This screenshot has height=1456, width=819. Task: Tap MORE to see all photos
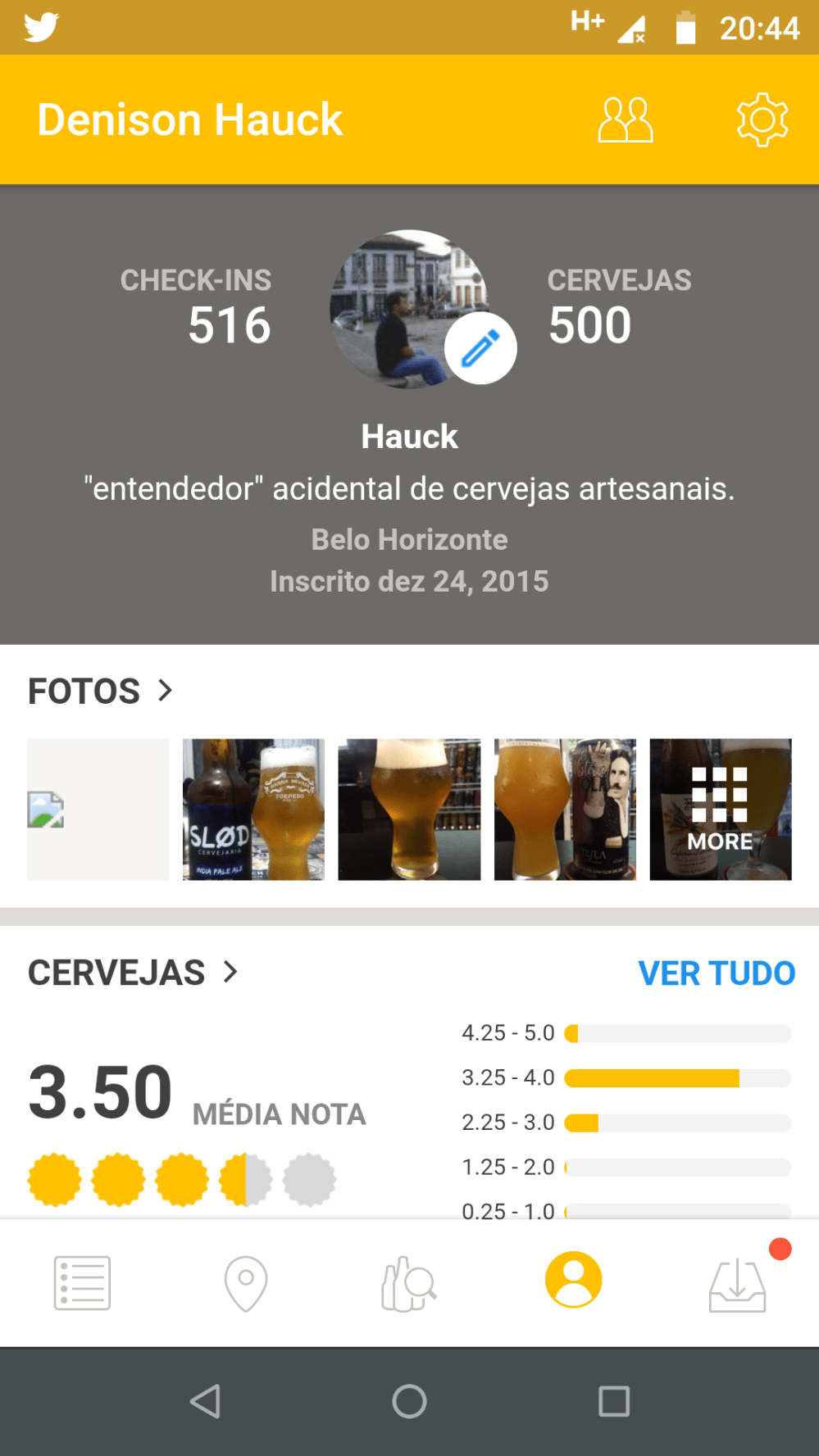click(720, 810)
